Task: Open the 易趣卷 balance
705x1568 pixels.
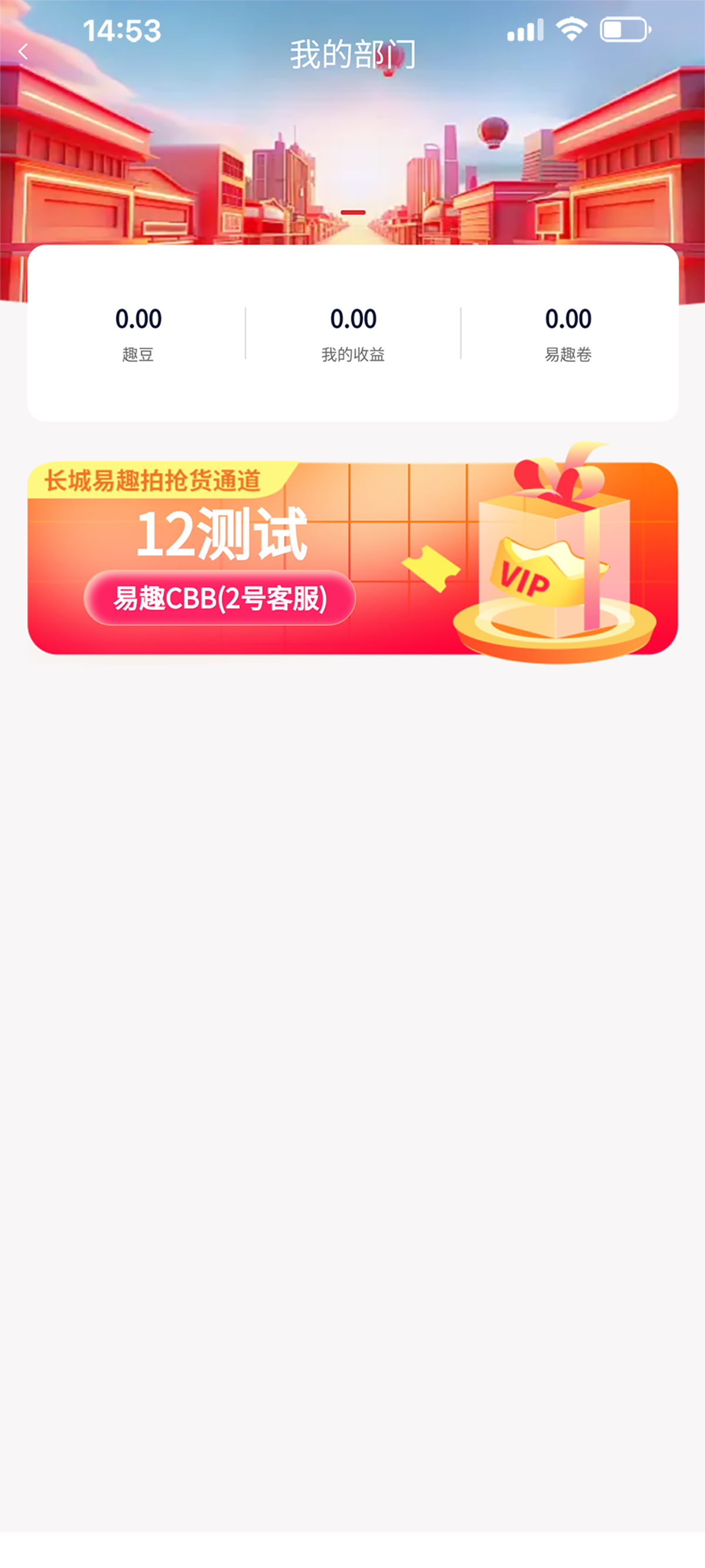Action: 568,333
